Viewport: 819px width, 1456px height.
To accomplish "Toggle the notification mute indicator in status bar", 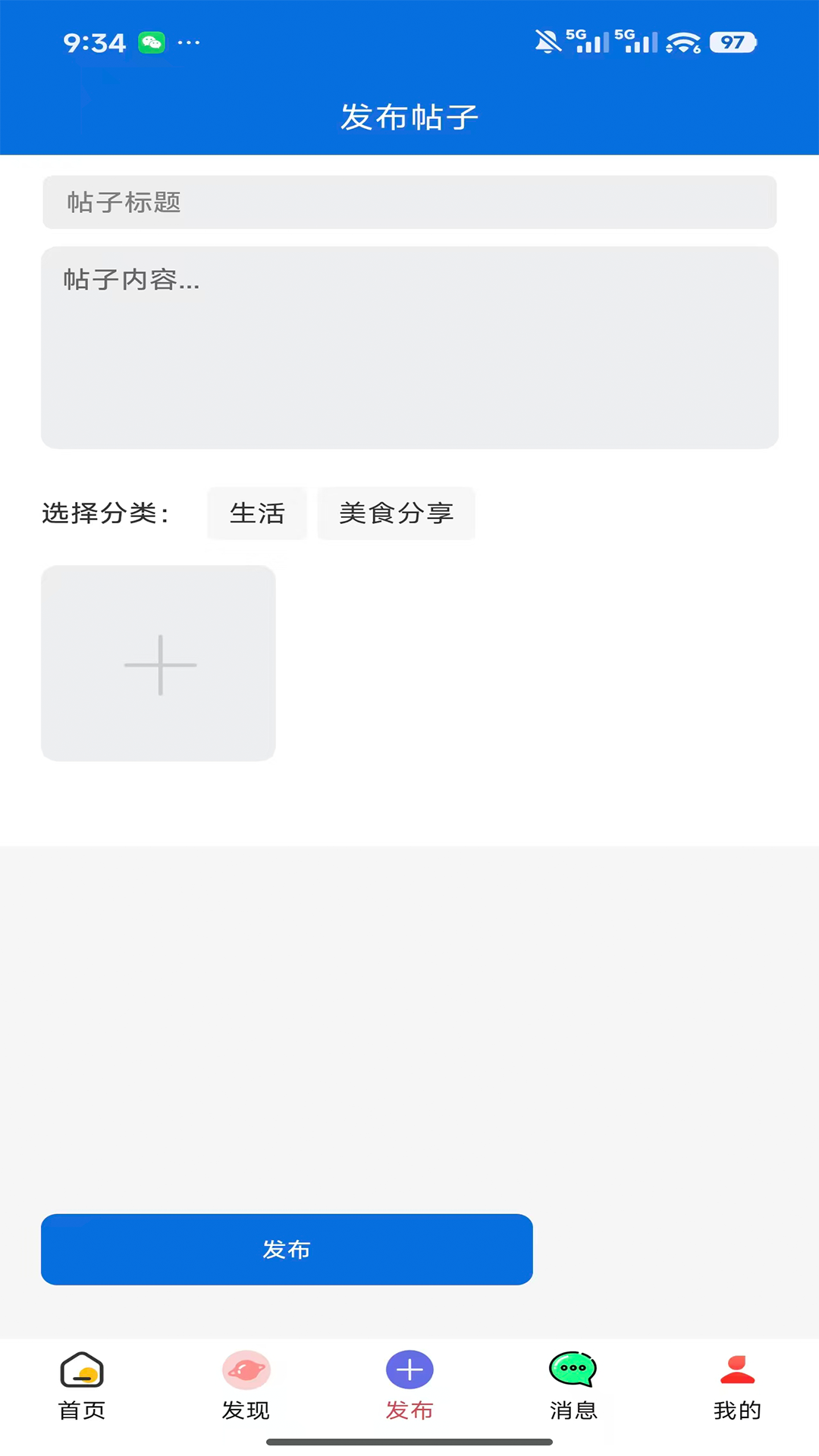I will click(x=548, y=42).
